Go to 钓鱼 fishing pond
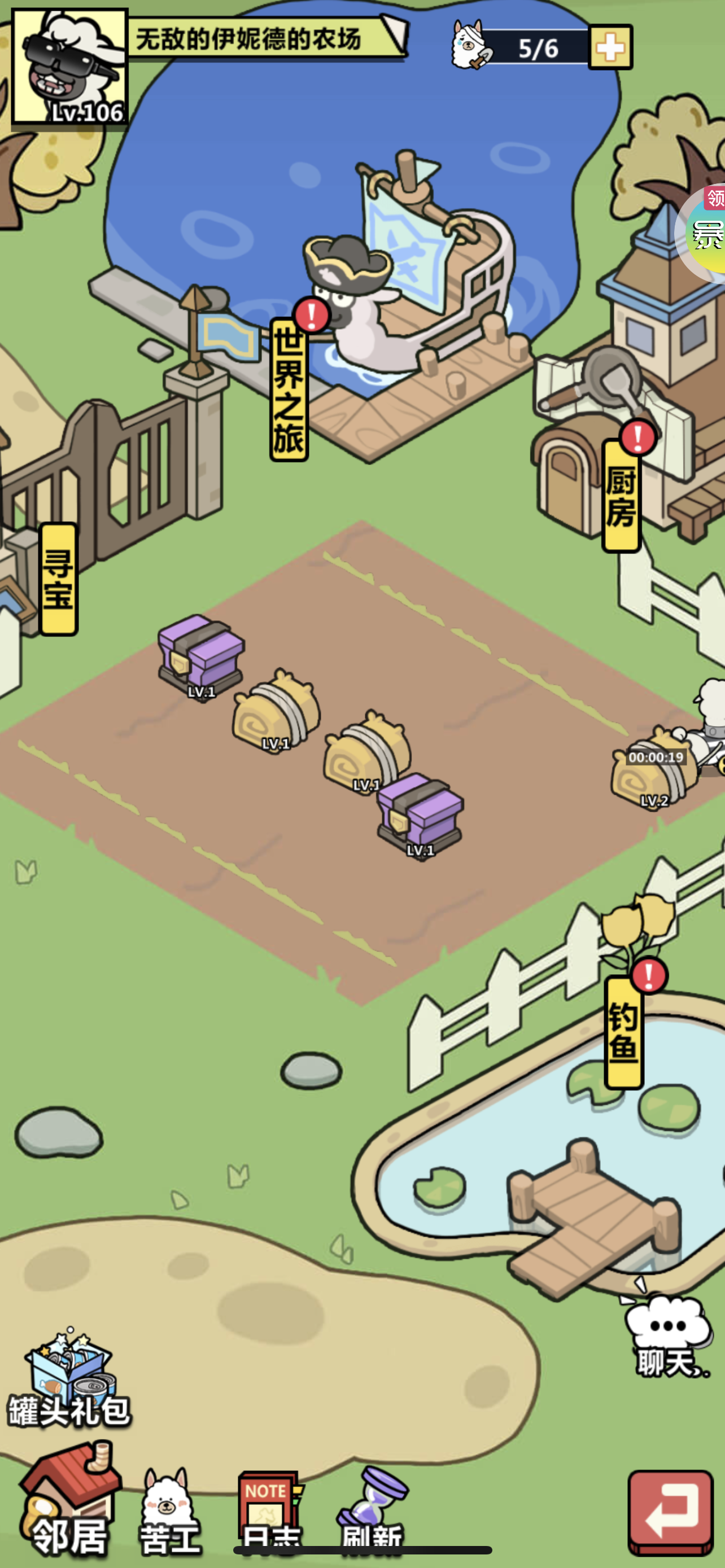 pos(624,1032)
